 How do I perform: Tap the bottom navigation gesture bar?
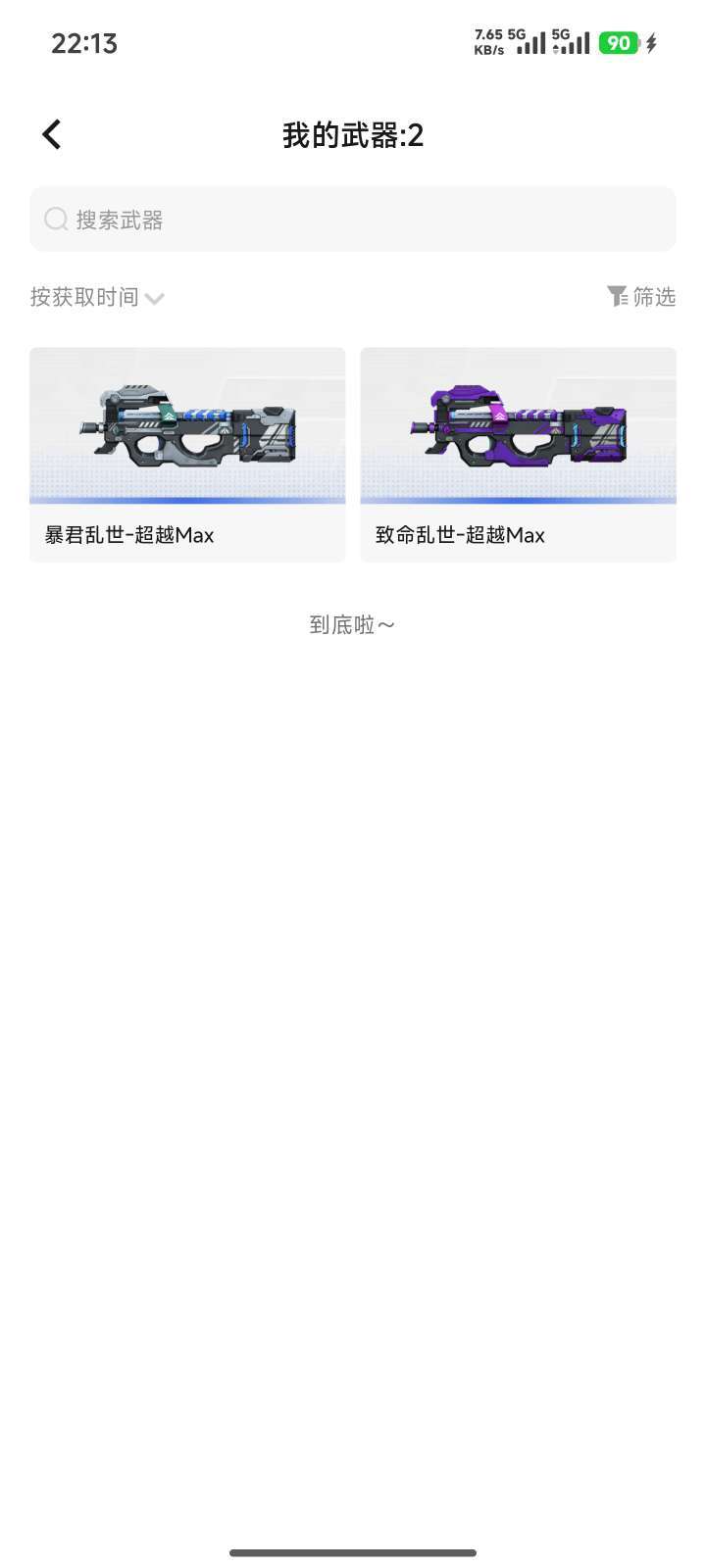coord(353,1552)
